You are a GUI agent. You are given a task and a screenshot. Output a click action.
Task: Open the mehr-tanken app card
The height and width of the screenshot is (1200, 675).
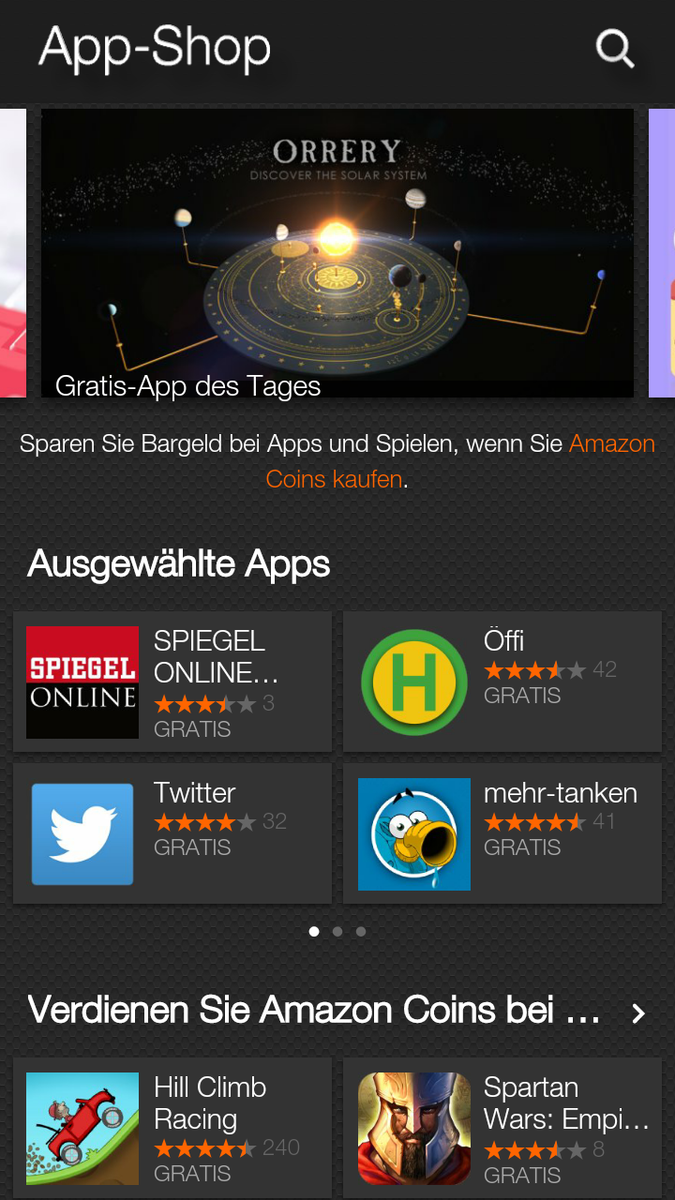coord(502,834)
